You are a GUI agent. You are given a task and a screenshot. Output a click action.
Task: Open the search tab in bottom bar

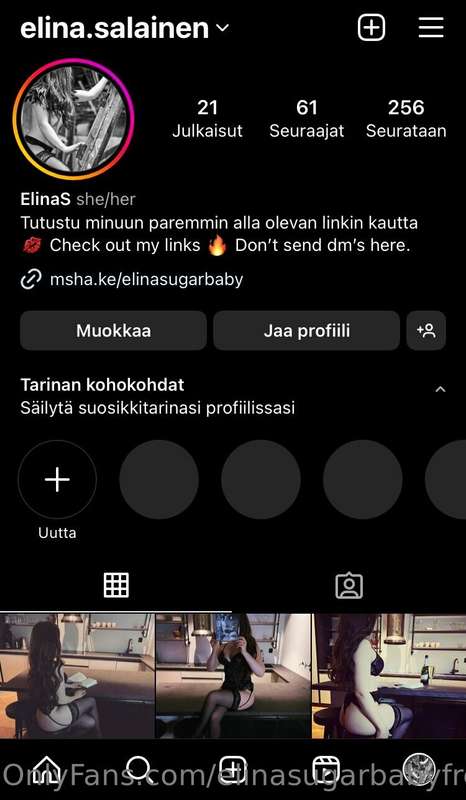[x=139, y=769]
